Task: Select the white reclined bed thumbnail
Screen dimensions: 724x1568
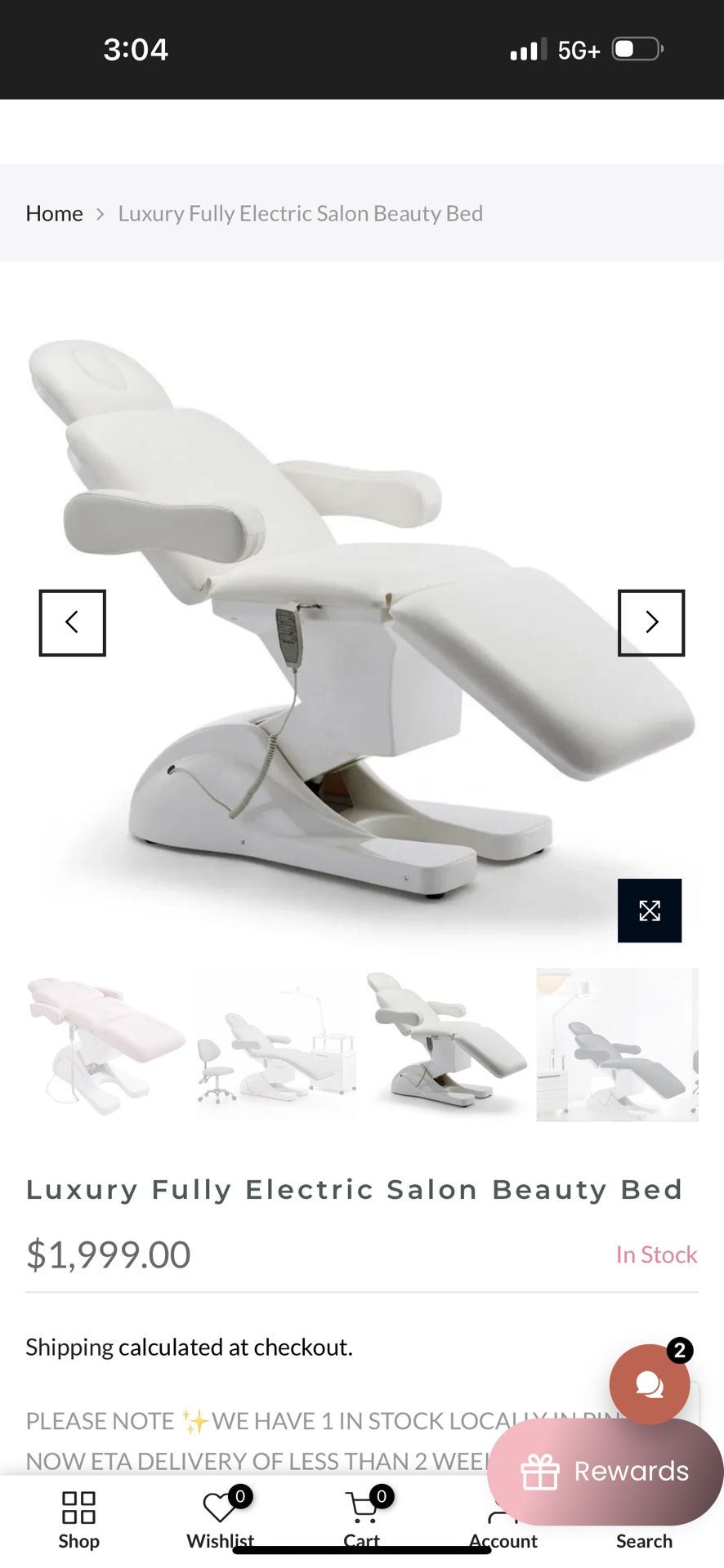Action: pos(446,1045)
